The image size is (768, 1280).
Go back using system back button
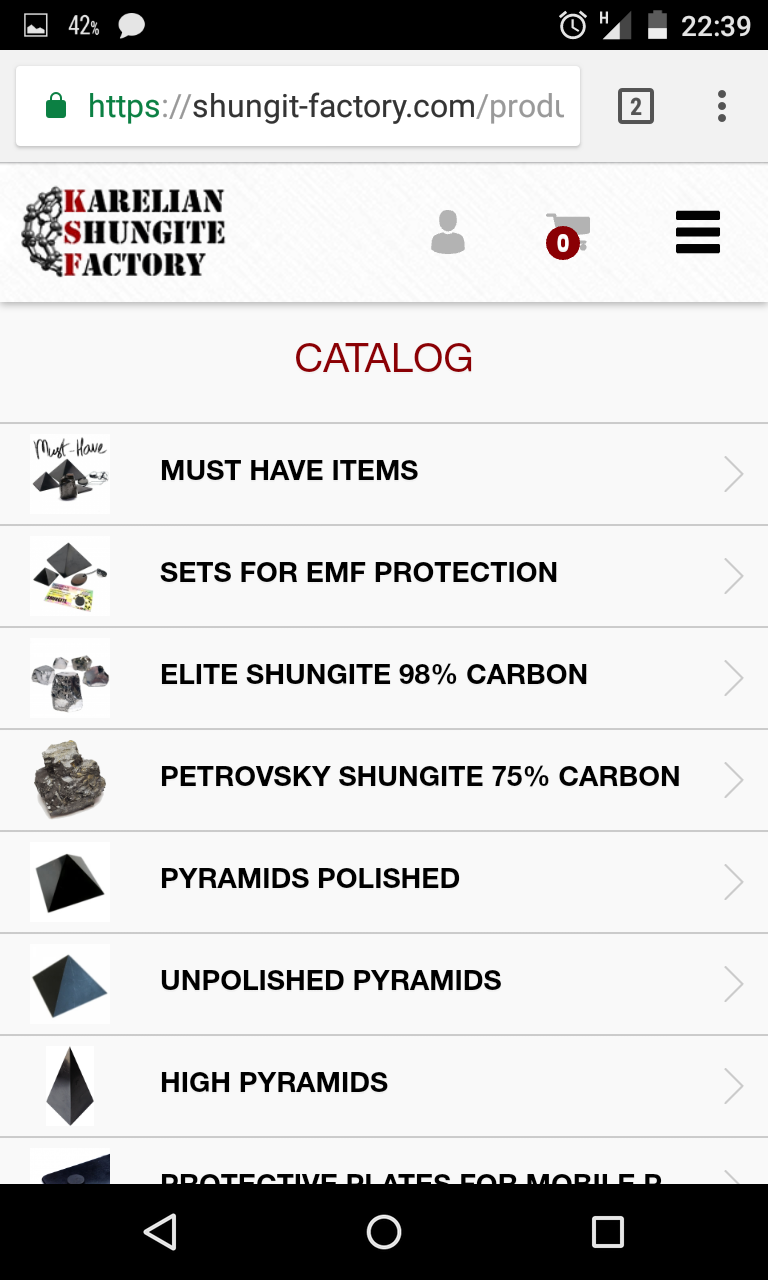[160, 1232]
